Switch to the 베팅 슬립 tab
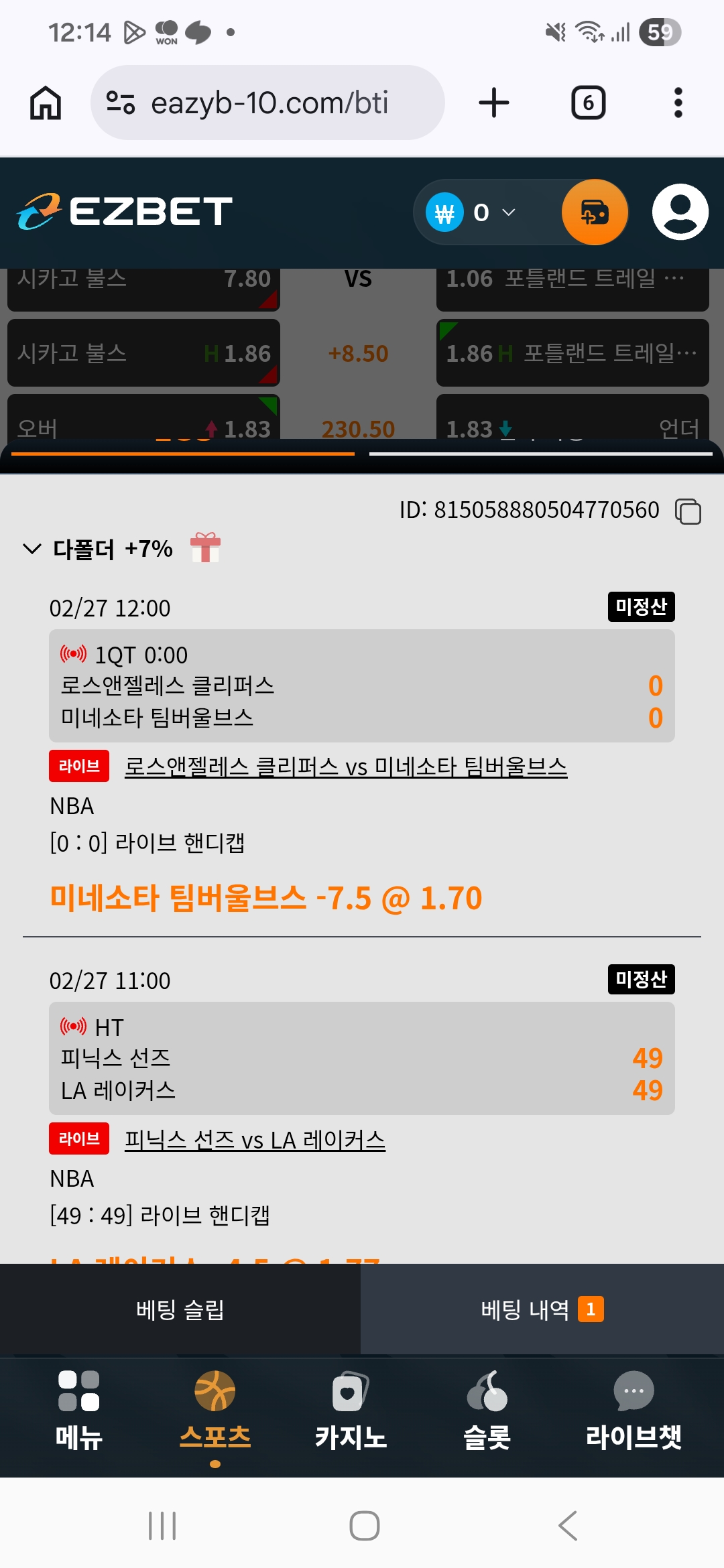The width and height of the screenshot is (724, 1568). pos(180,1309)
